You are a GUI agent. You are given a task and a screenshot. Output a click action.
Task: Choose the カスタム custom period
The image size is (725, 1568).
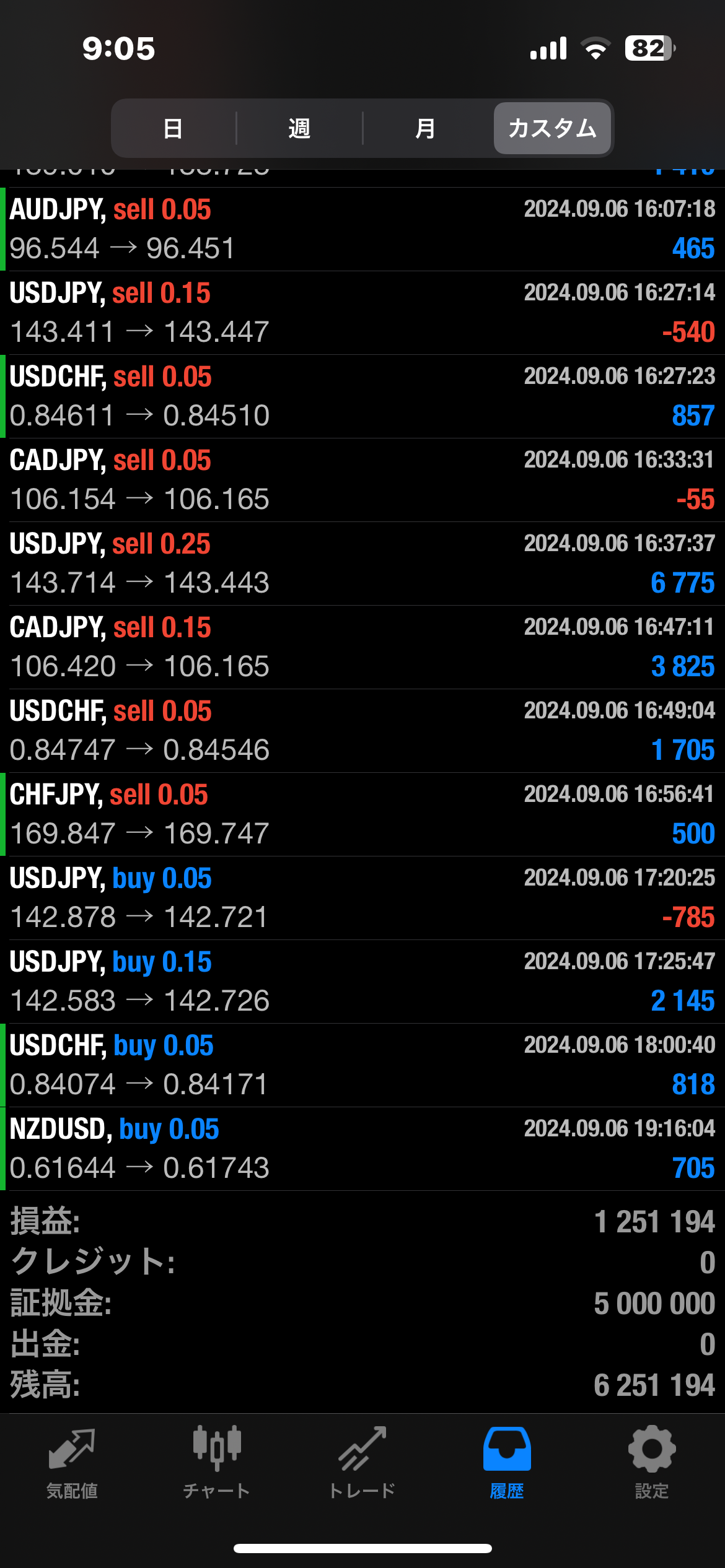552,128
